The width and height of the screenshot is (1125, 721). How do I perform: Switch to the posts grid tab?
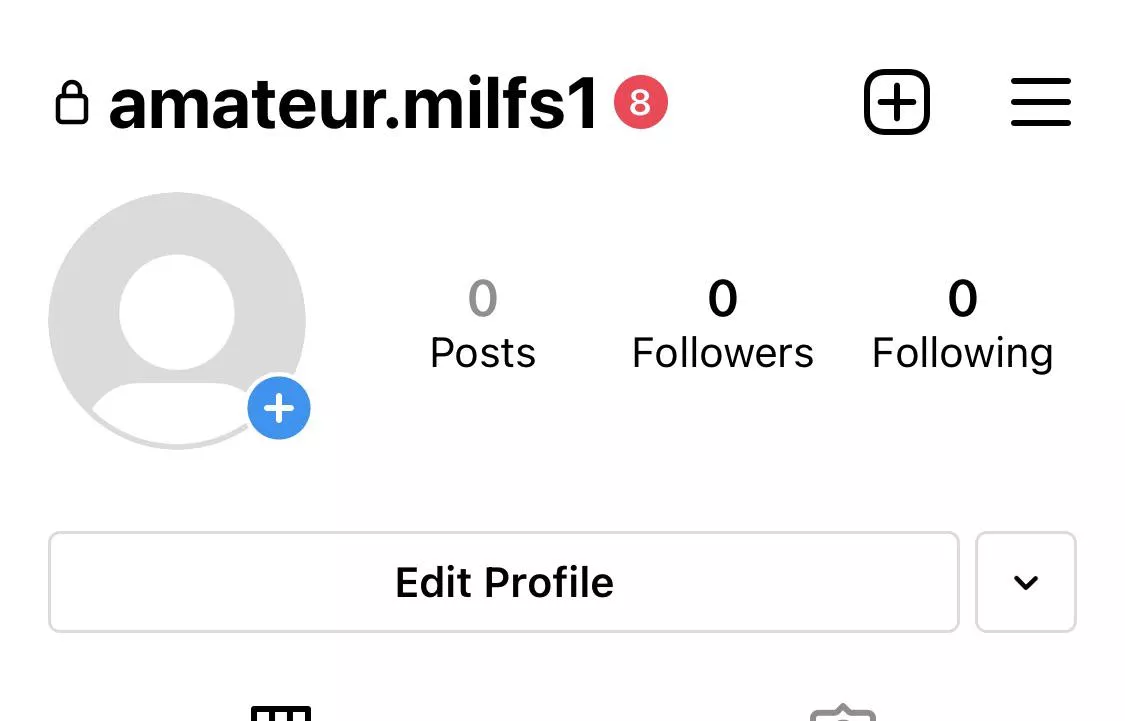point(281,712)
